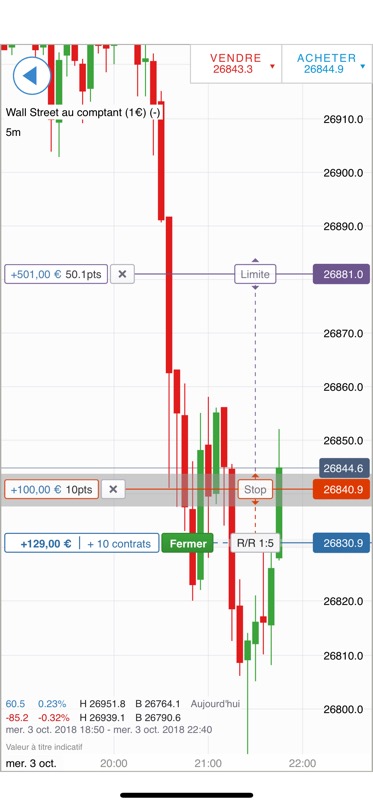Remove the Stop order with its X
Screen dimensions: 373x806
pyautogui.click(x=114, y=489)
